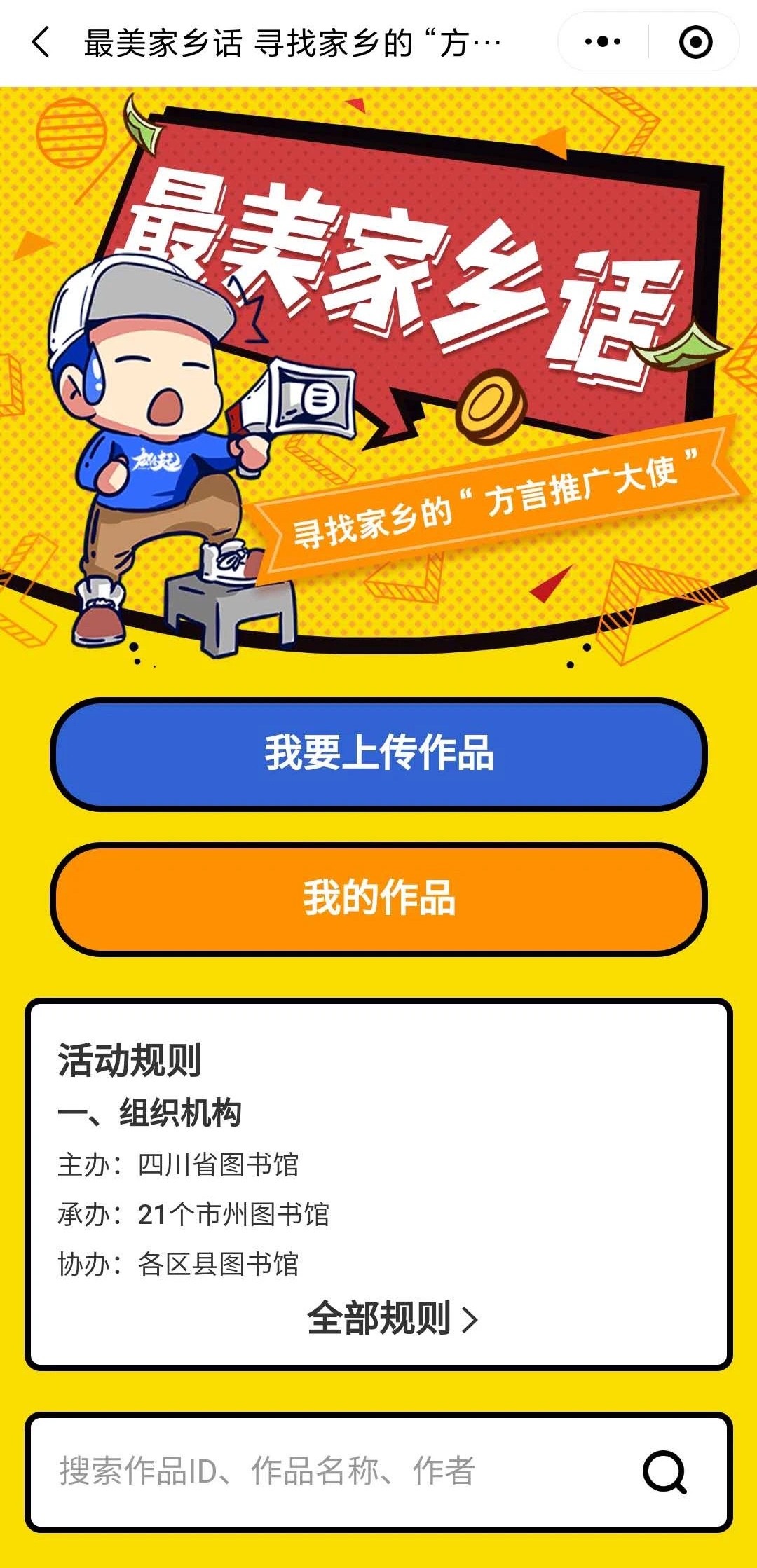The width and height of the screenshot is (757, 1568).
Task: Tap 我要上传作品 to upload a work
Action: tap(378, 754)
